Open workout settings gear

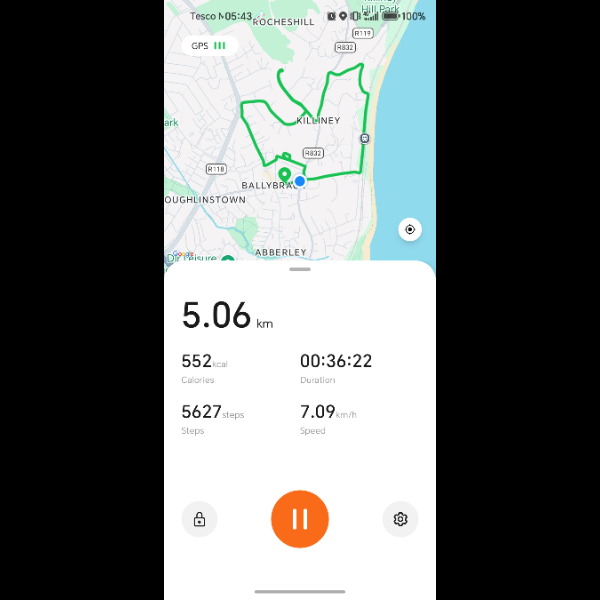click(x=401, y=519)
